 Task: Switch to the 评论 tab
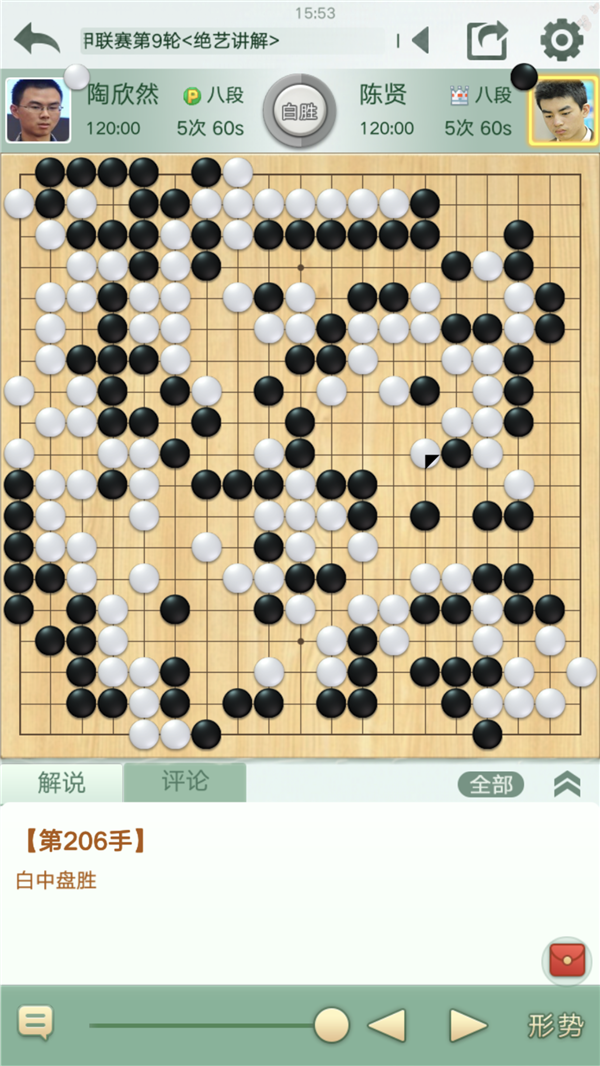click(185, 783)
